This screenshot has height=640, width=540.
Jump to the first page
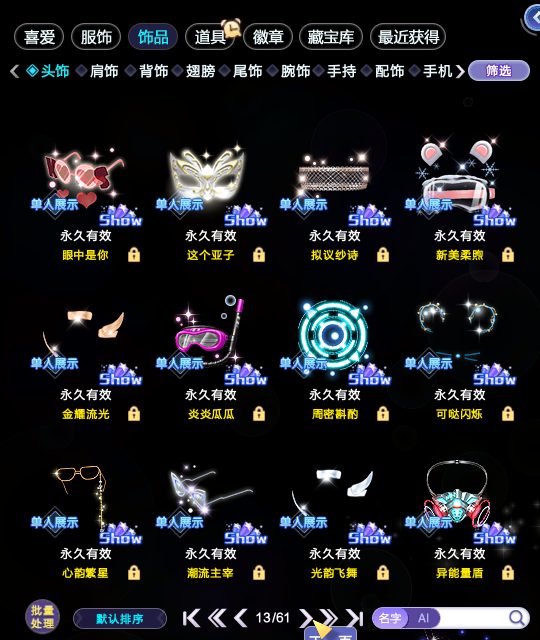pos(191,618)
